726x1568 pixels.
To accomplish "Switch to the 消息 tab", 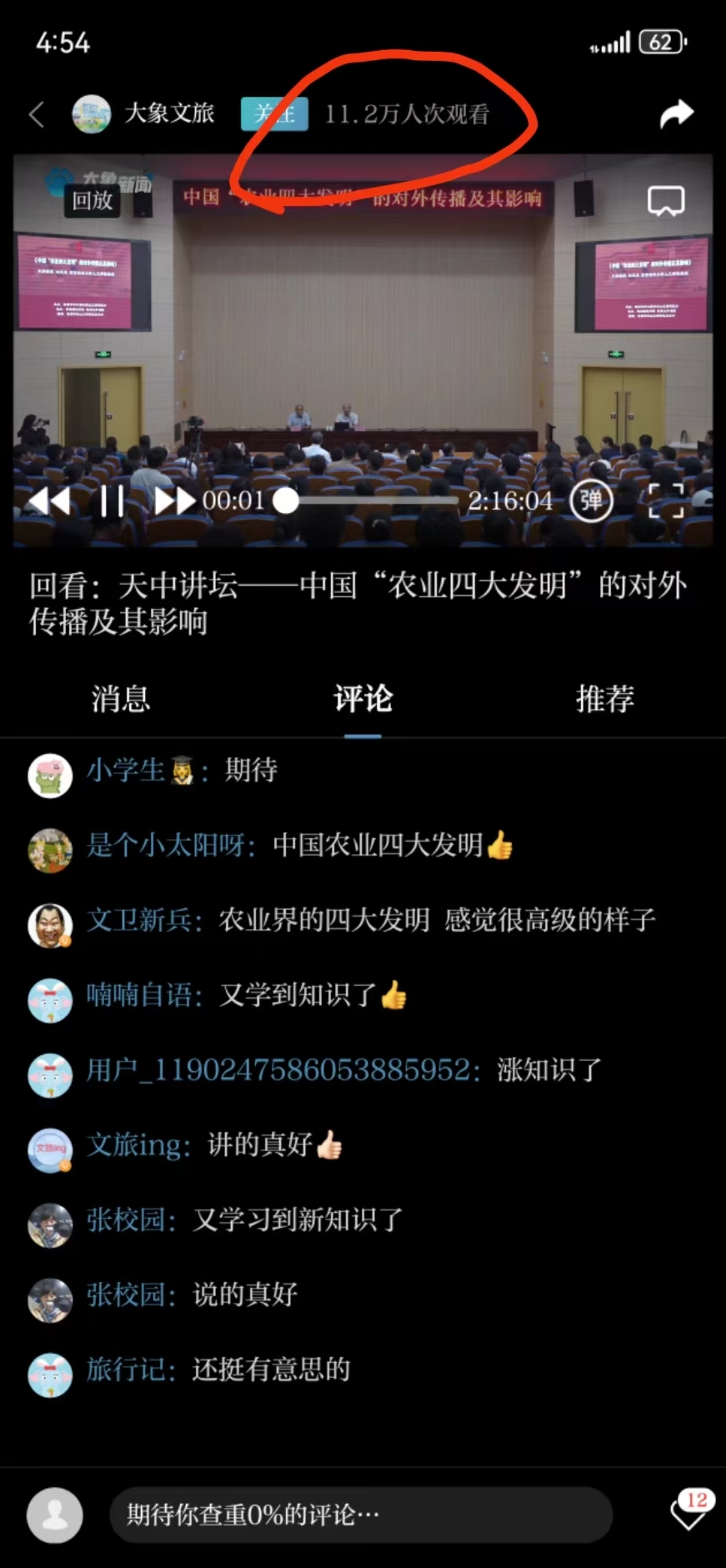I will pyautogui.click(x=120, y=698).
